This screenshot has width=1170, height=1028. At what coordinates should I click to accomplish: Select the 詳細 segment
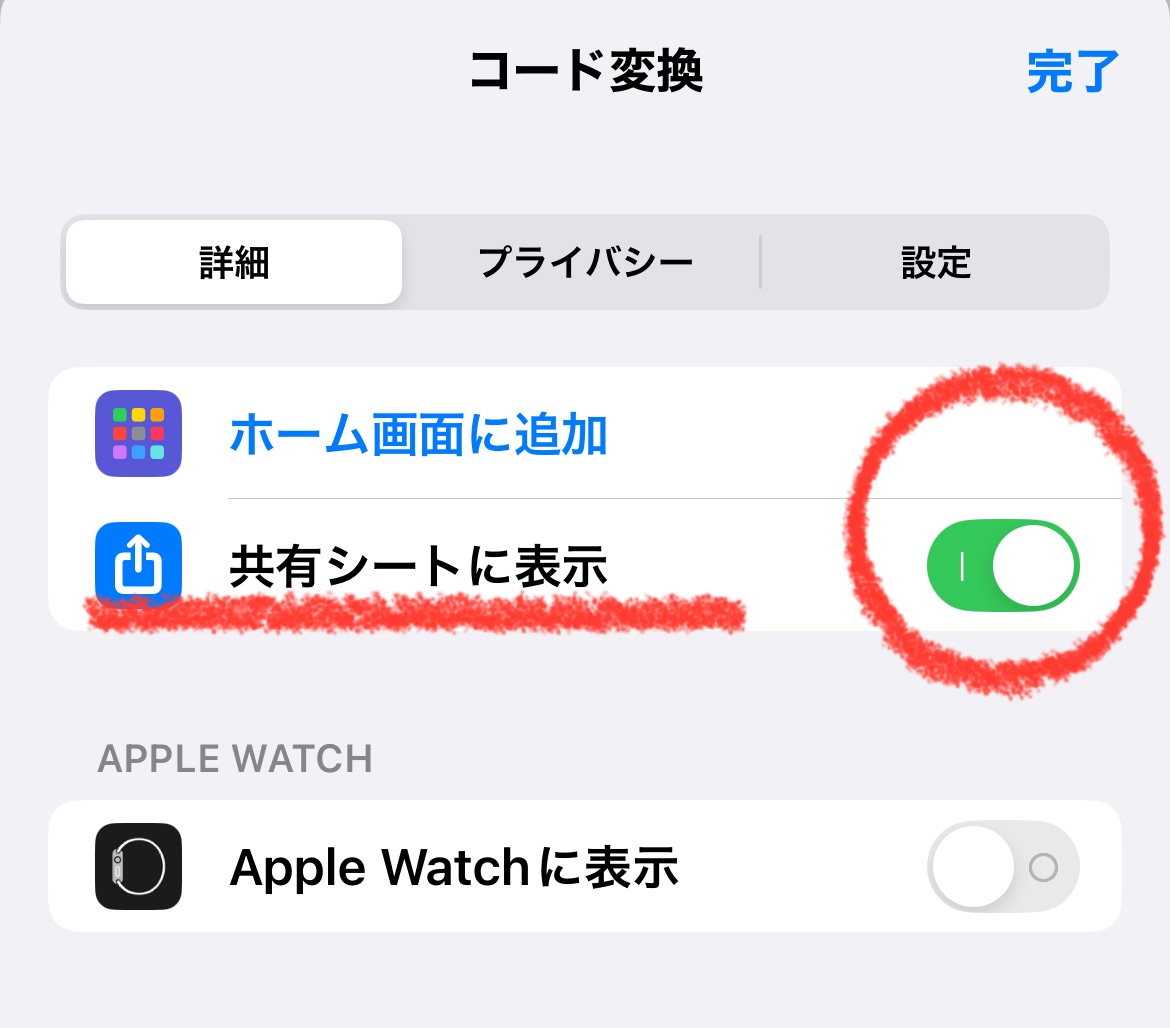[x=234, y=263]
